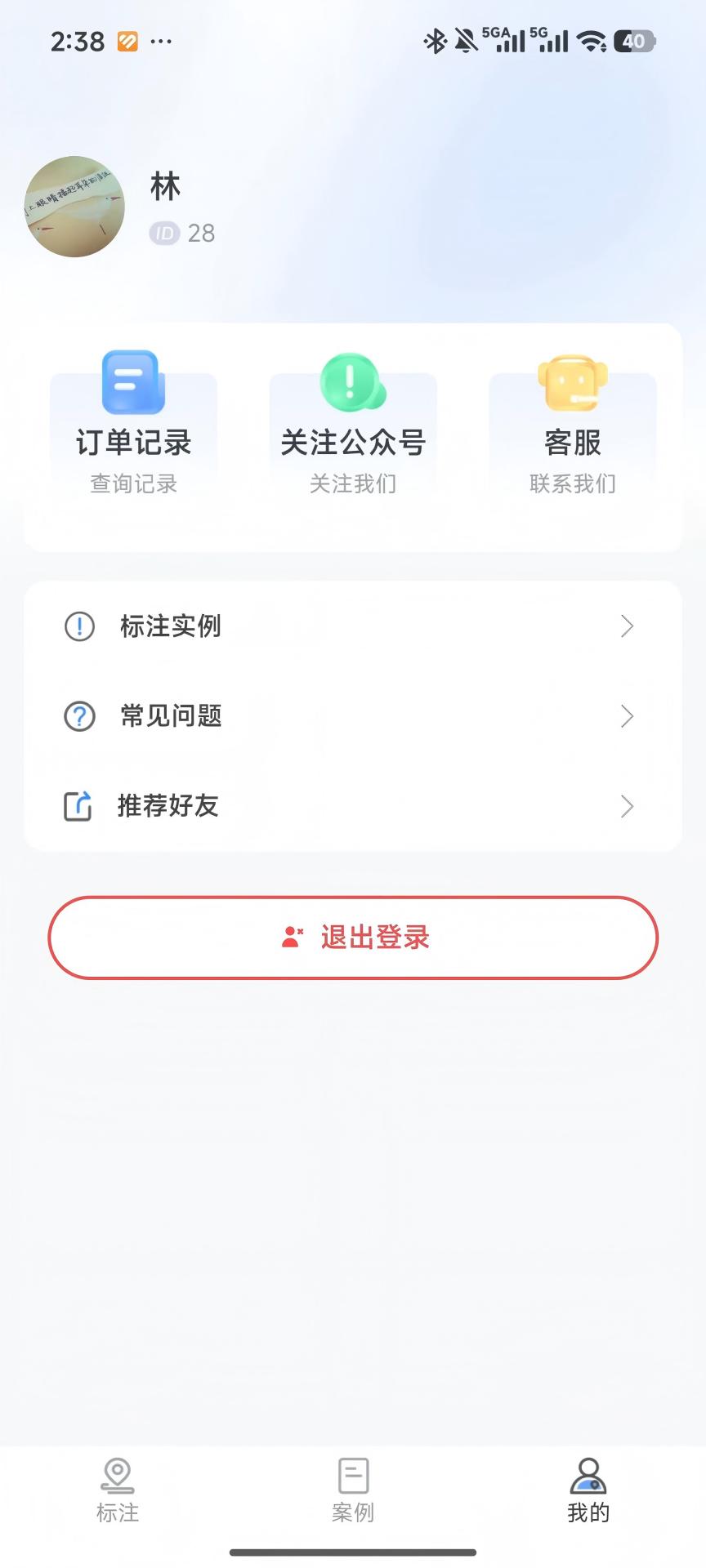
Task: Open 常见问题 using its arrow
Action: [x=628, y=716]
